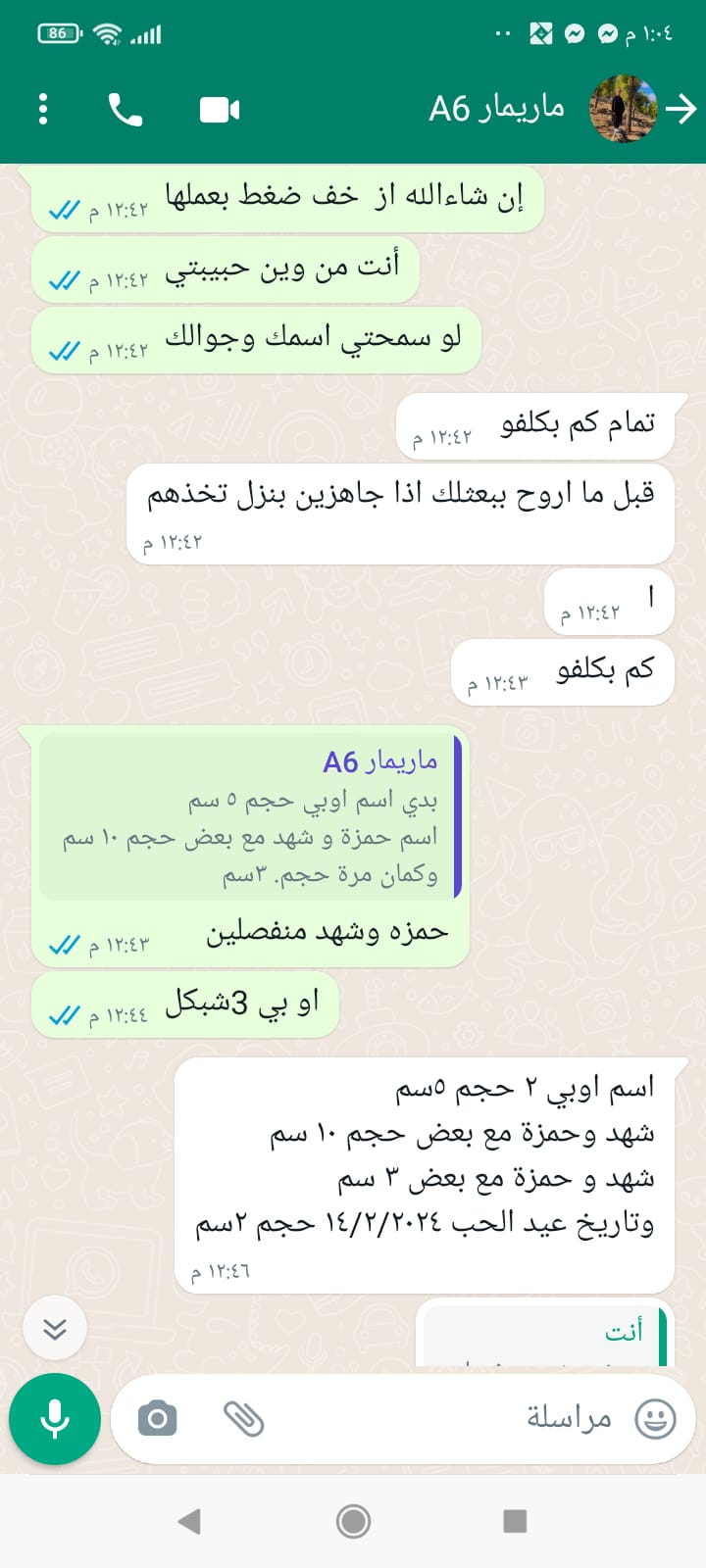
Task: Open contact info for ماريمار A6
Action: tap(496, 109)
